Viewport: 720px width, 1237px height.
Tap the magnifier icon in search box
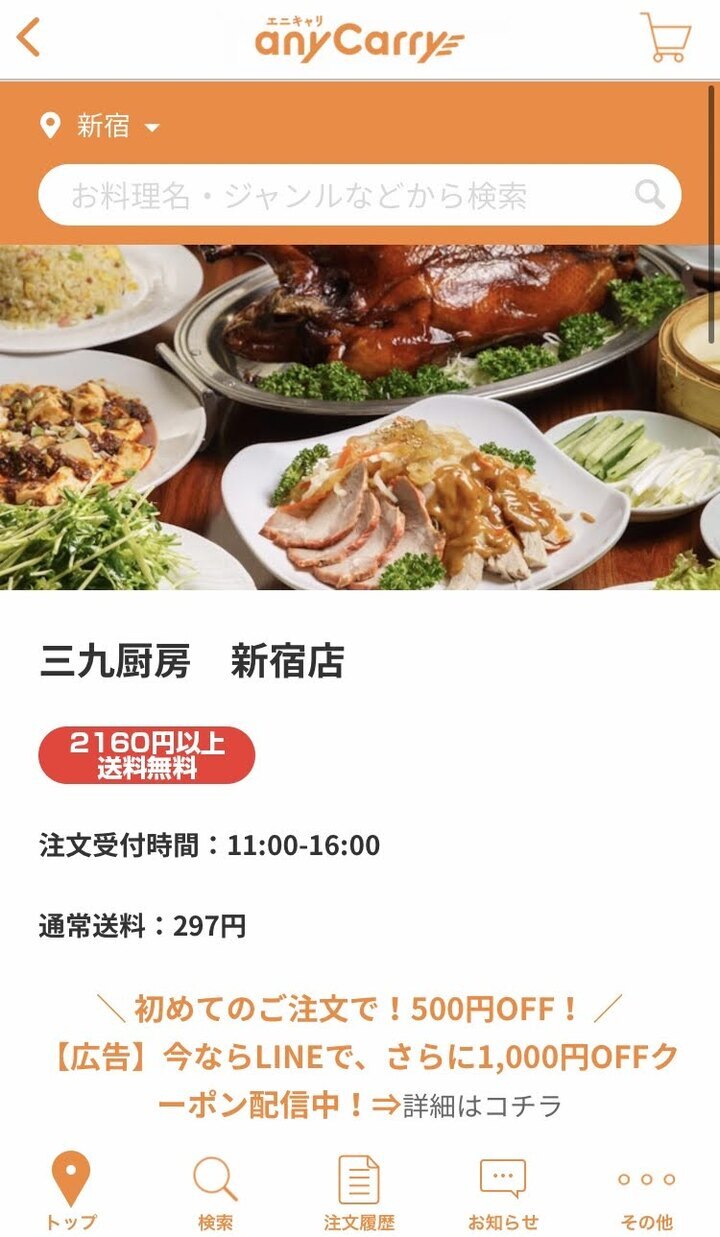click(650, 195)
